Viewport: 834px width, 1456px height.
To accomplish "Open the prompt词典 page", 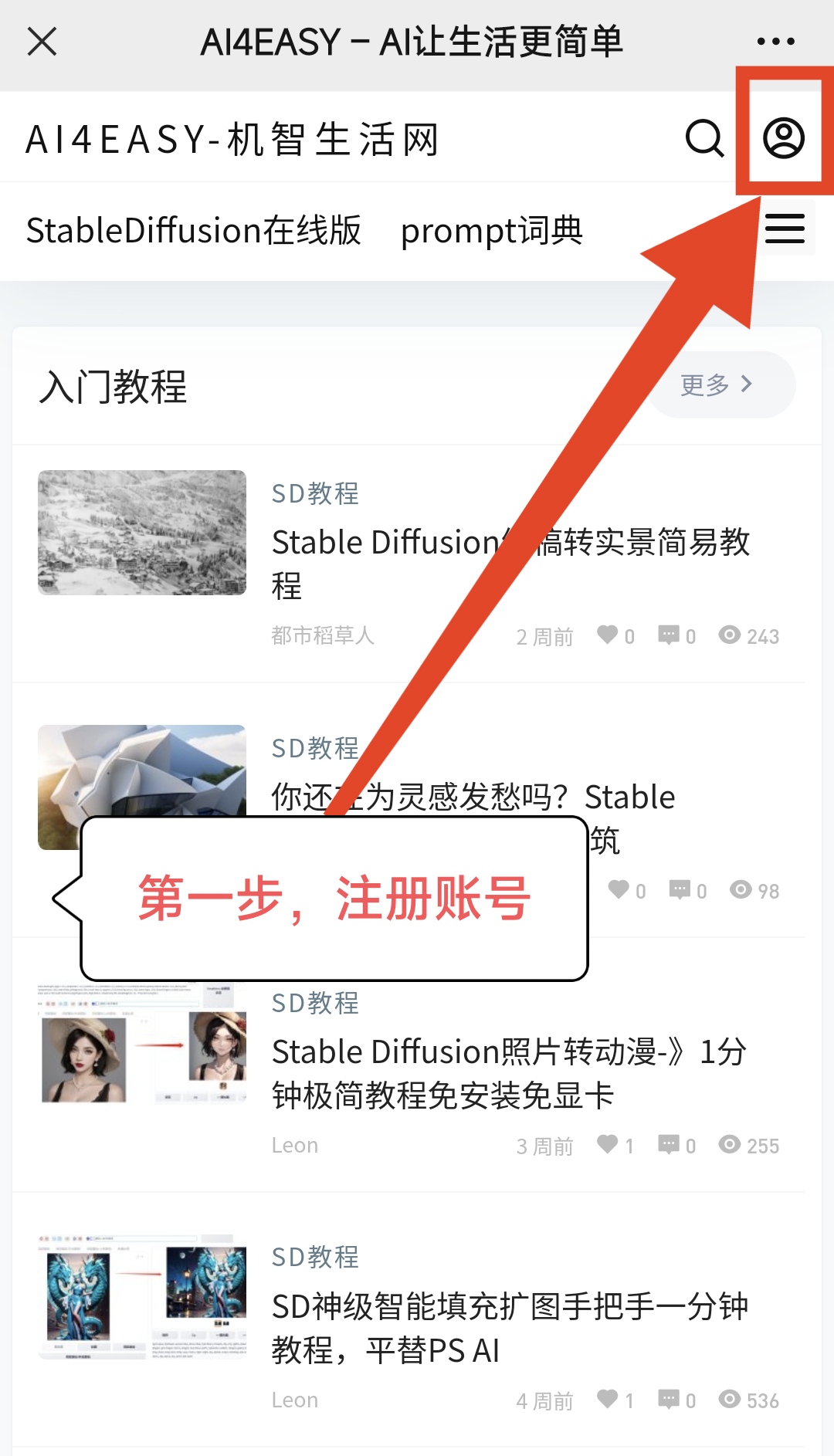I will (x=491, y=230).
